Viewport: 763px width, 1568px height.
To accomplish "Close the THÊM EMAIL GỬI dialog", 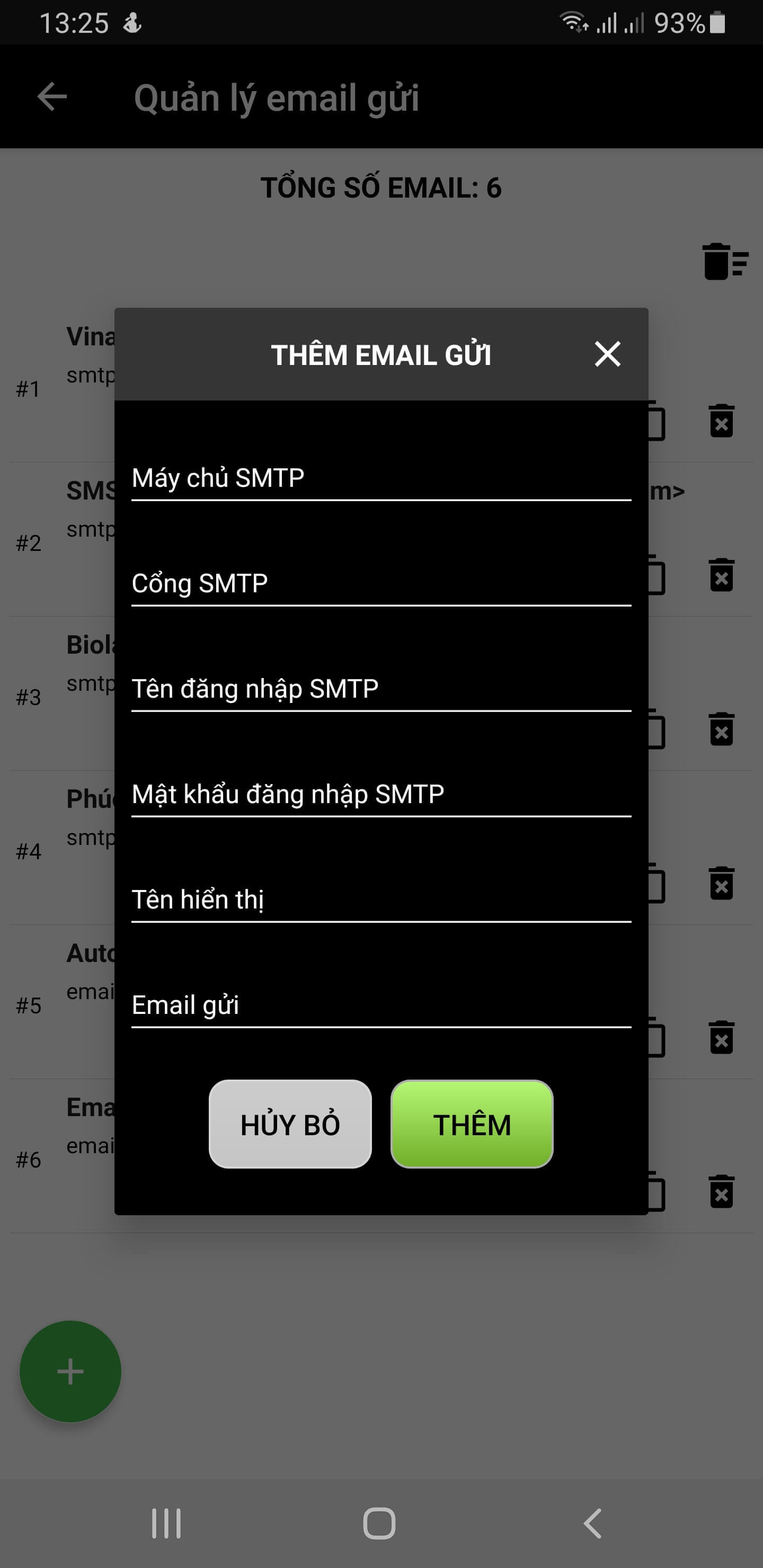I will point(608,355).
